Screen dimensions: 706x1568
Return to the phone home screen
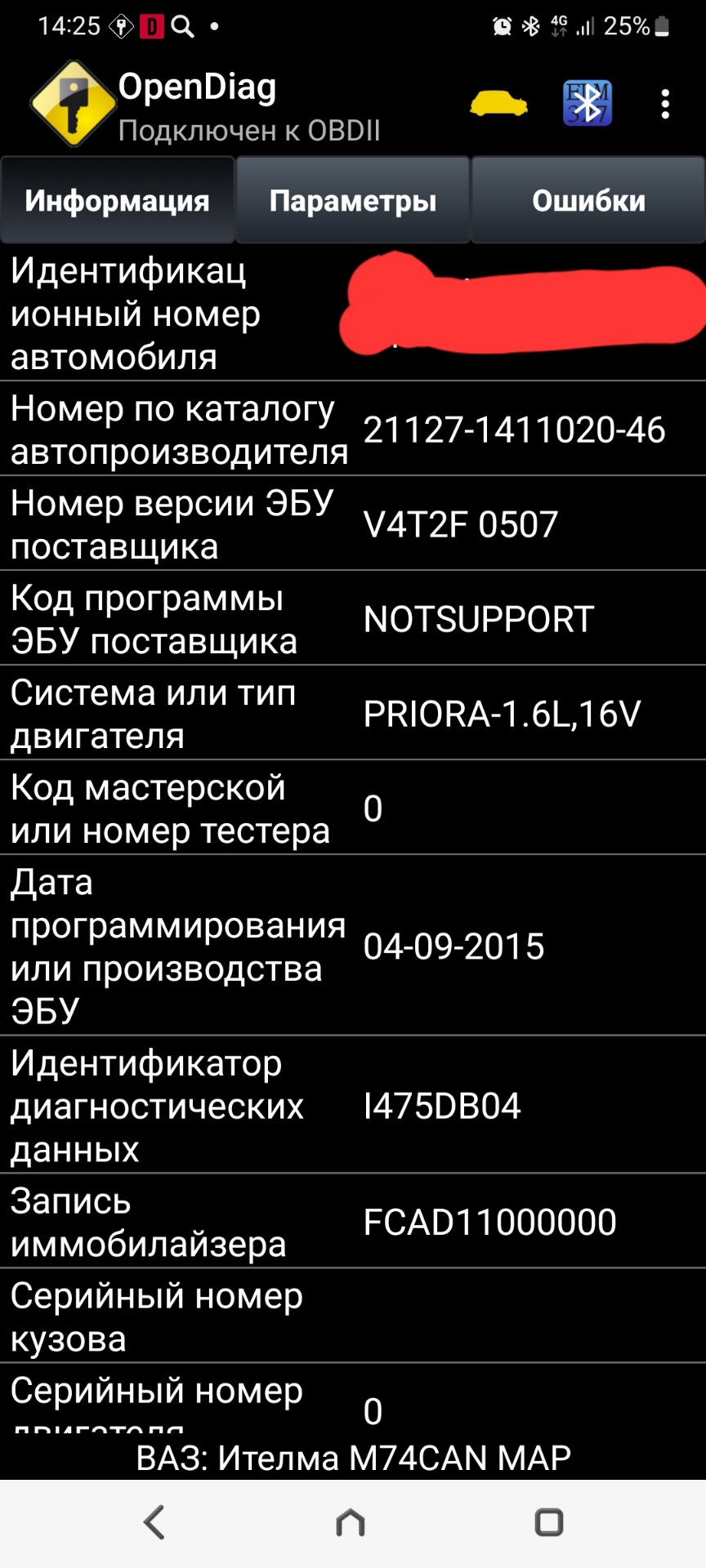[351, 1522]
